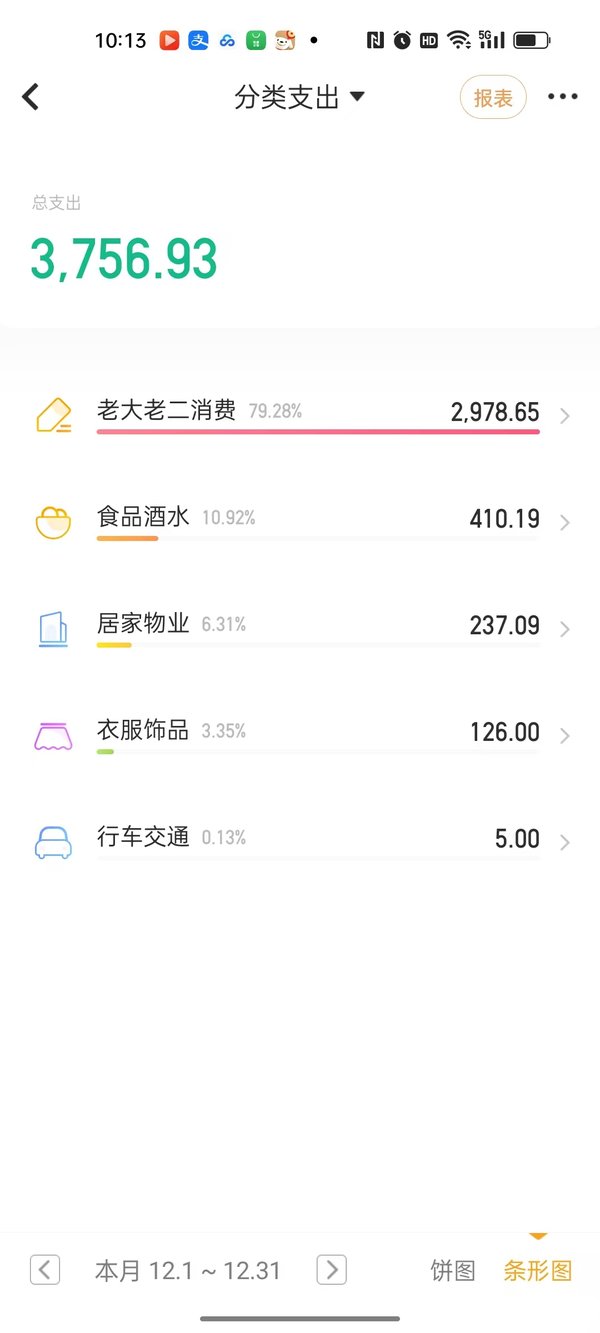Screen dimensions: 600x1333
Task: Open the 老大老二消费 category details
Action: 300,415
